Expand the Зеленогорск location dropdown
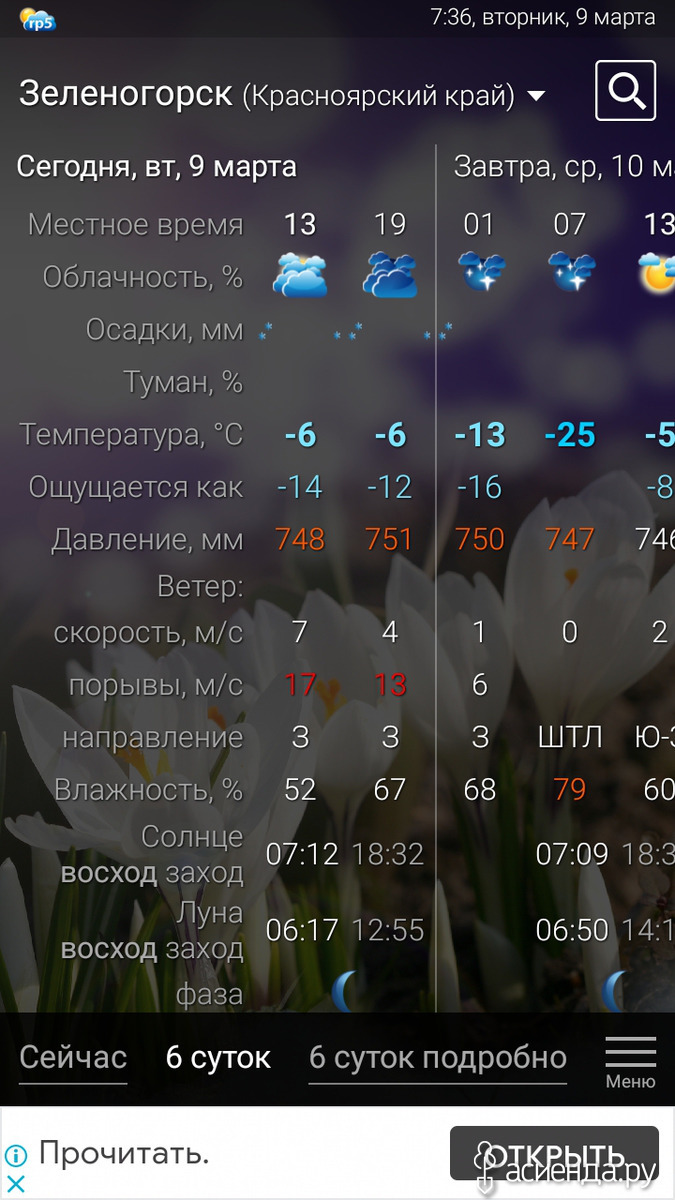This screenshot has height=1200, width=675. coord(536,96)
